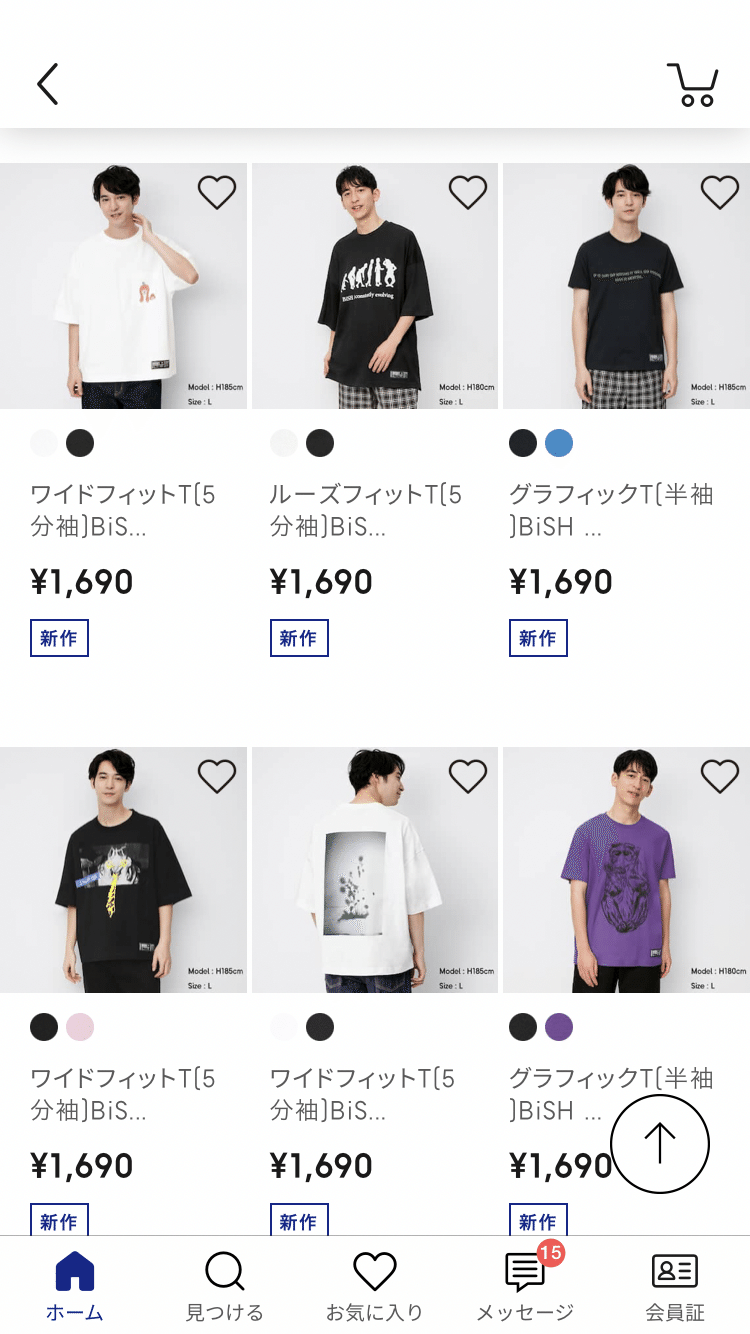The height and width of the screenshot is (1334, 750).
Task: Go back using the back arrow
Action: [x=47, y=83]
